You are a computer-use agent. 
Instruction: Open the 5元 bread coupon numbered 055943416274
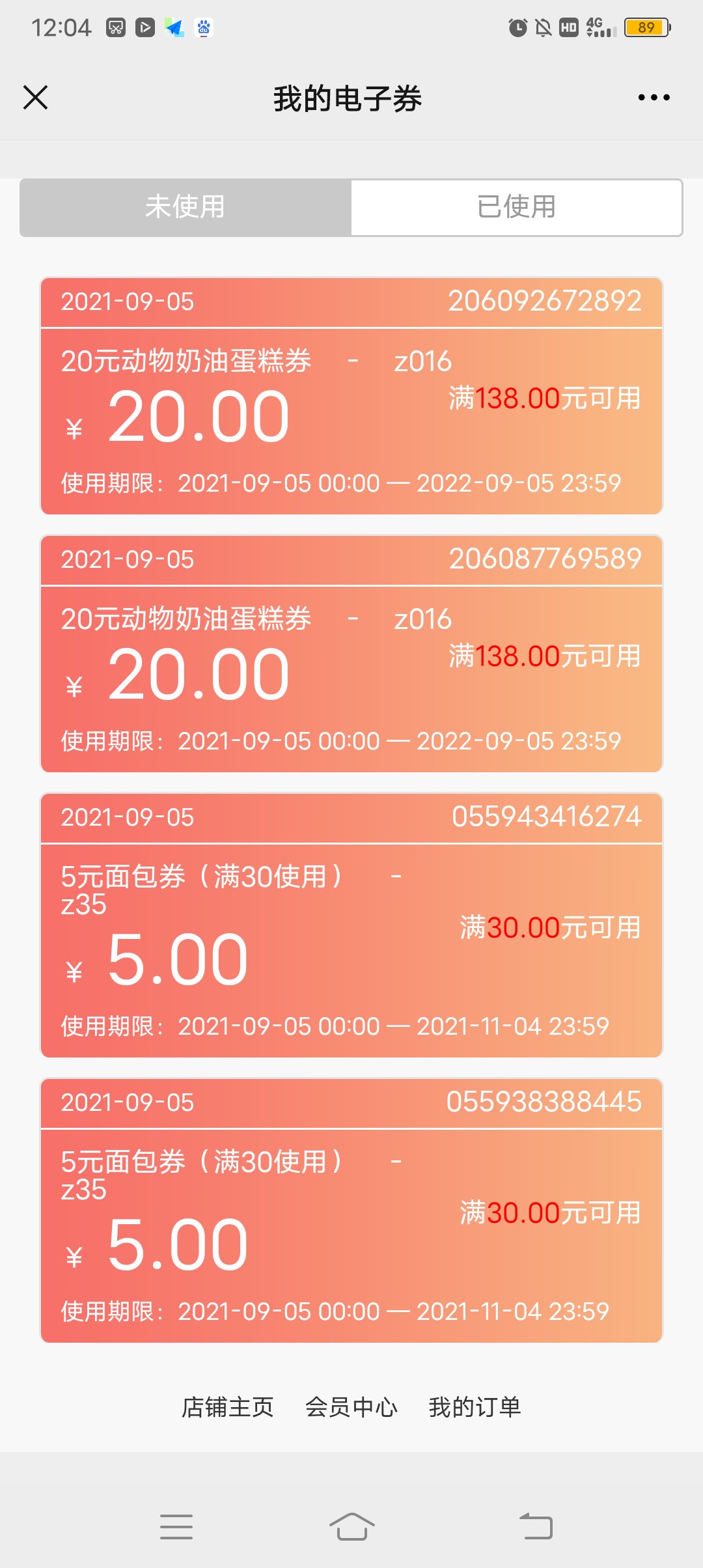[x=351, y=925]
